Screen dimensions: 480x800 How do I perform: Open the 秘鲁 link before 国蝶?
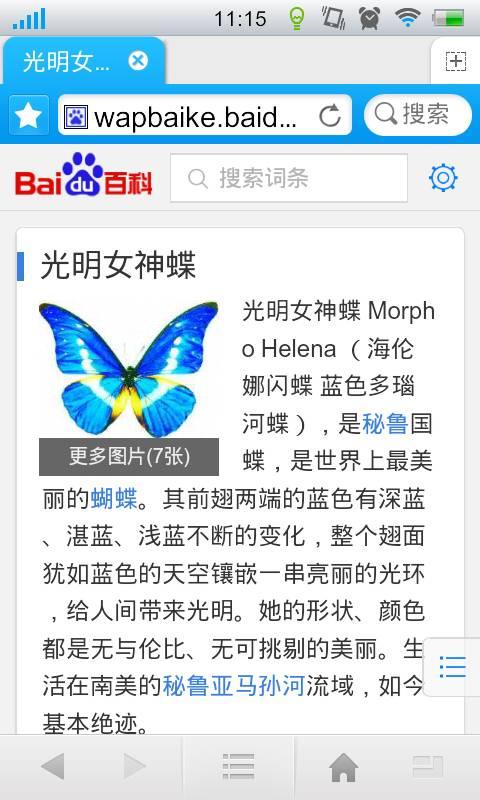coord(385,423)
